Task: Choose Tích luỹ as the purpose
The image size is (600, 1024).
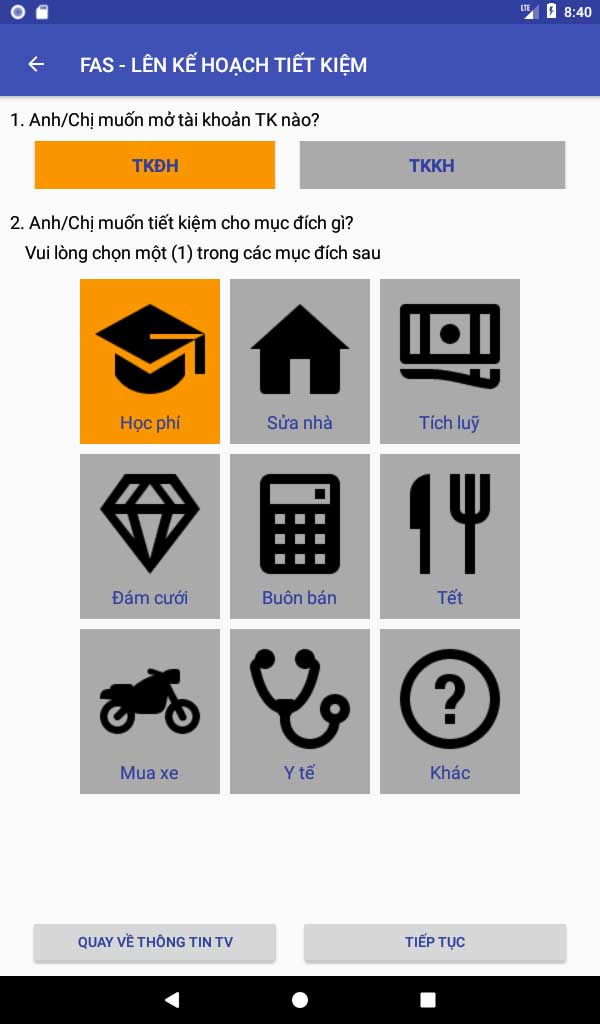Action: coord(450,361)
